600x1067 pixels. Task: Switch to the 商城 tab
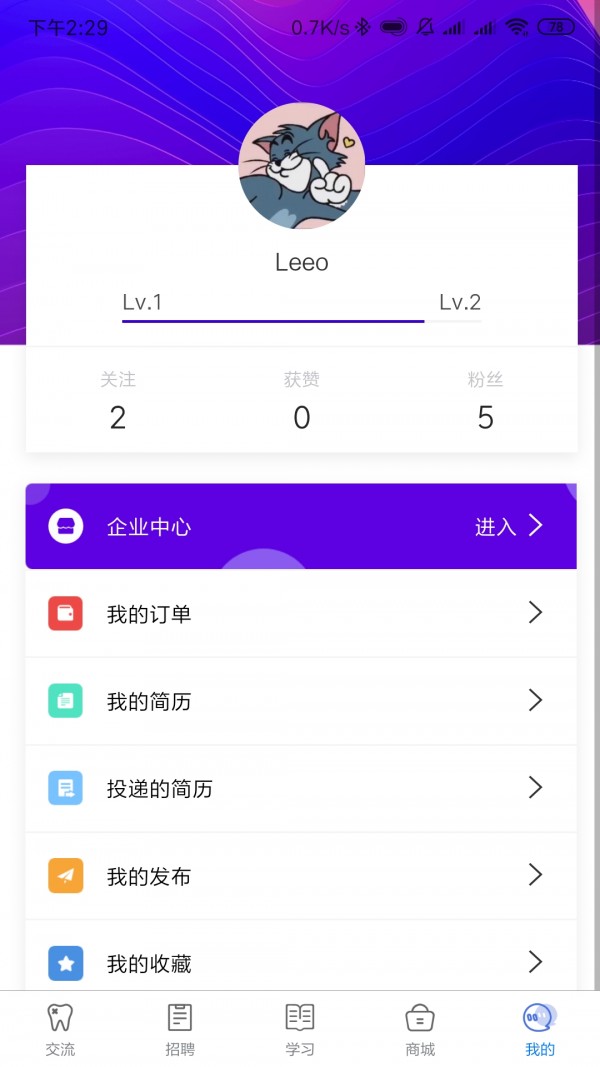tap(420, 1029)
